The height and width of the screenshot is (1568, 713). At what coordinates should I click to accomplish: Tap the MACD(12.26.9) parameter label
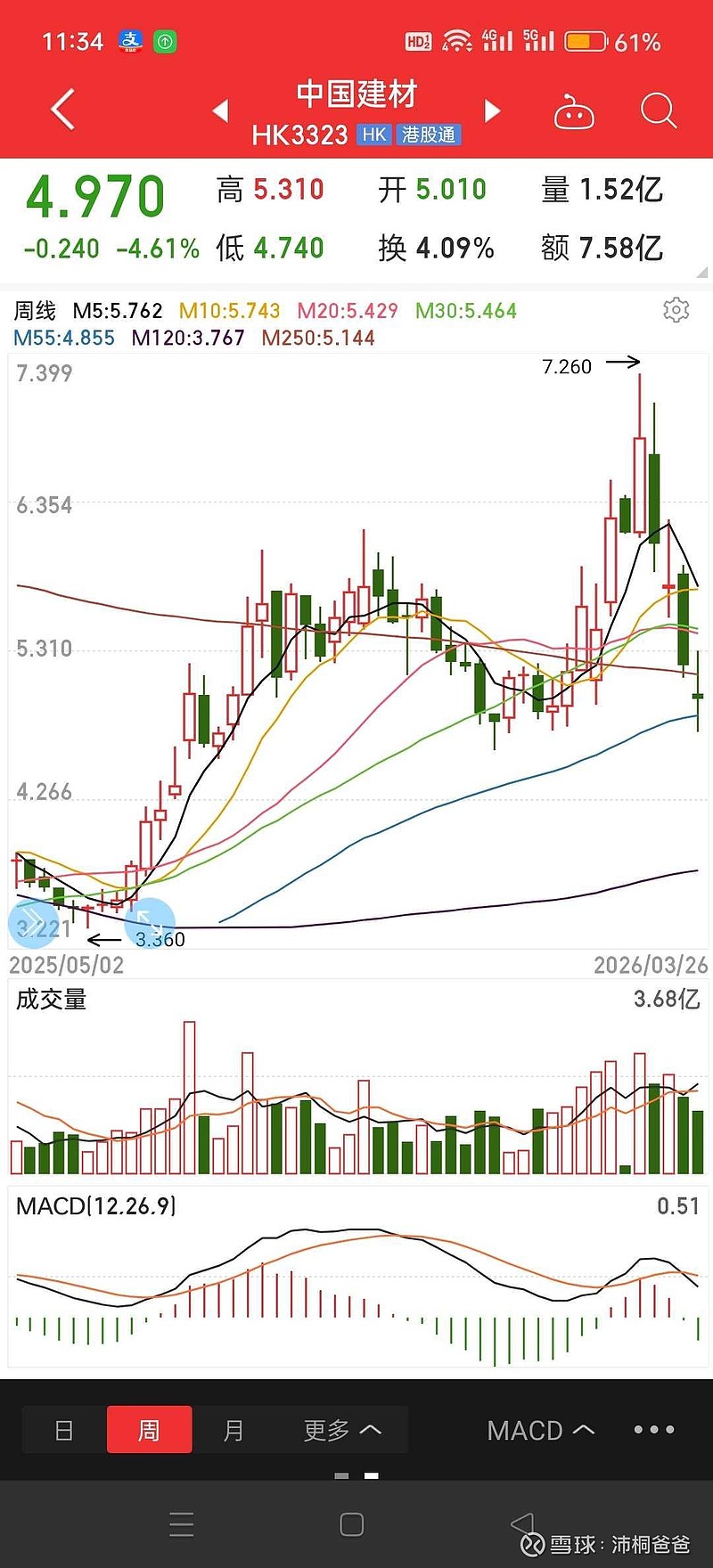(94, 1205)
